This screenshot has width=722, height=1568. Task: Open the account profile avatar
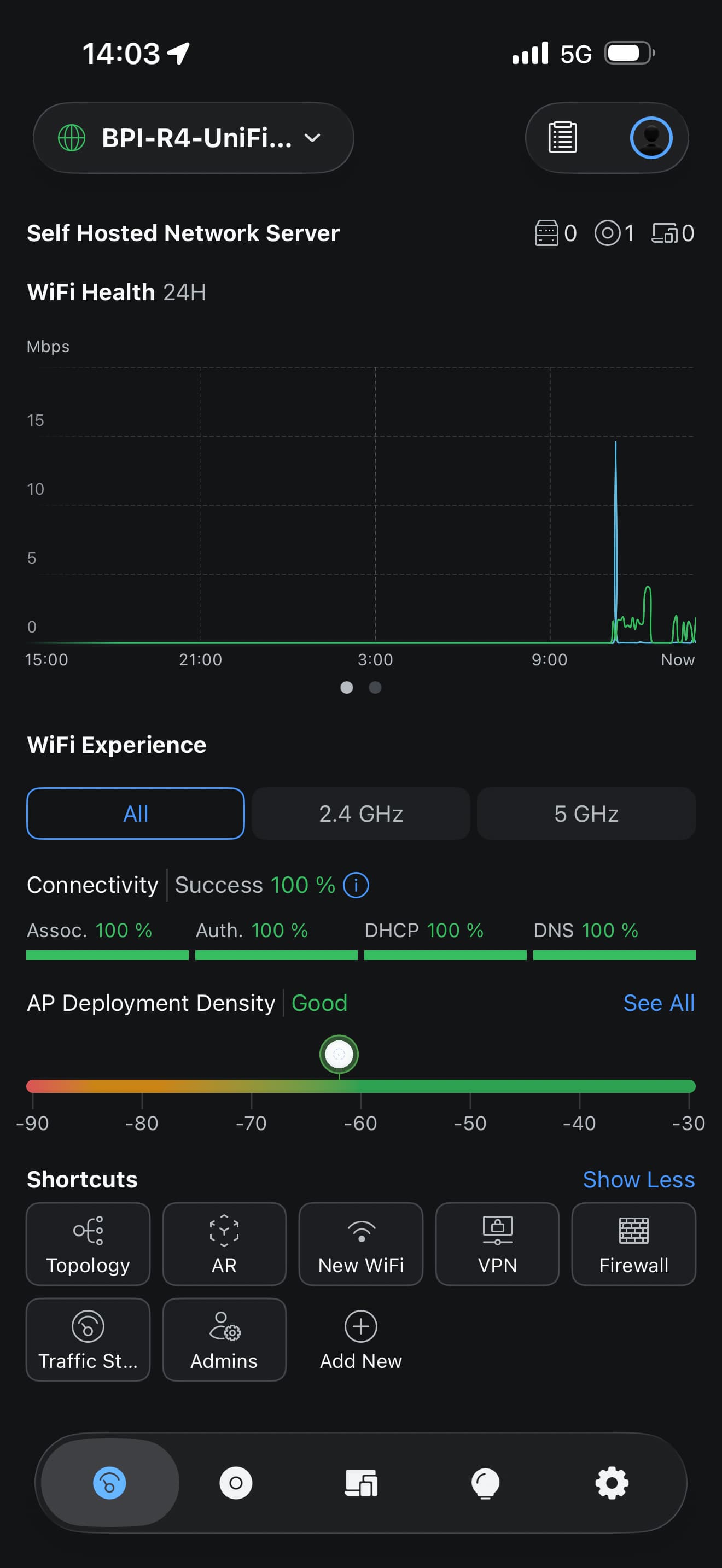[x=651, y=138]
